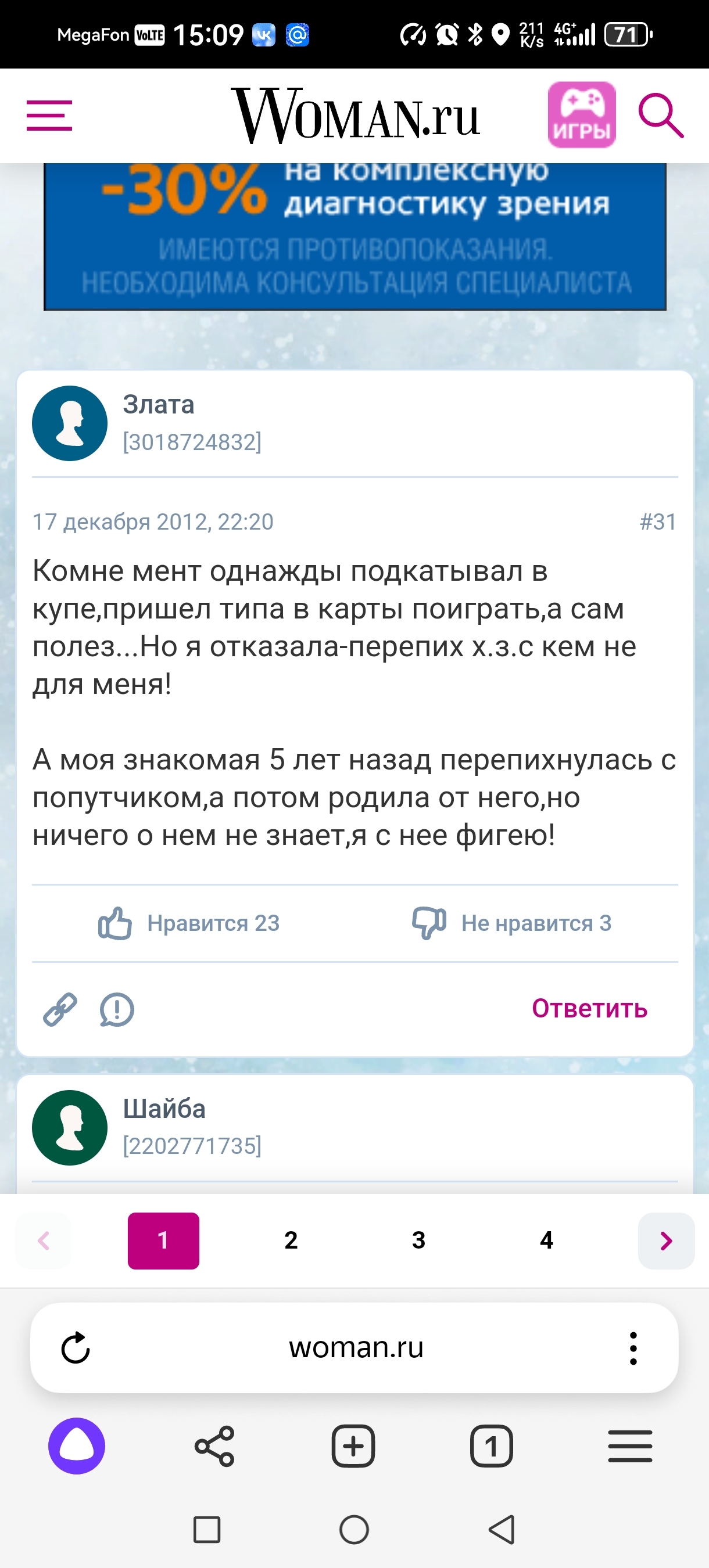Open the site search magnifier

(661, 115)
